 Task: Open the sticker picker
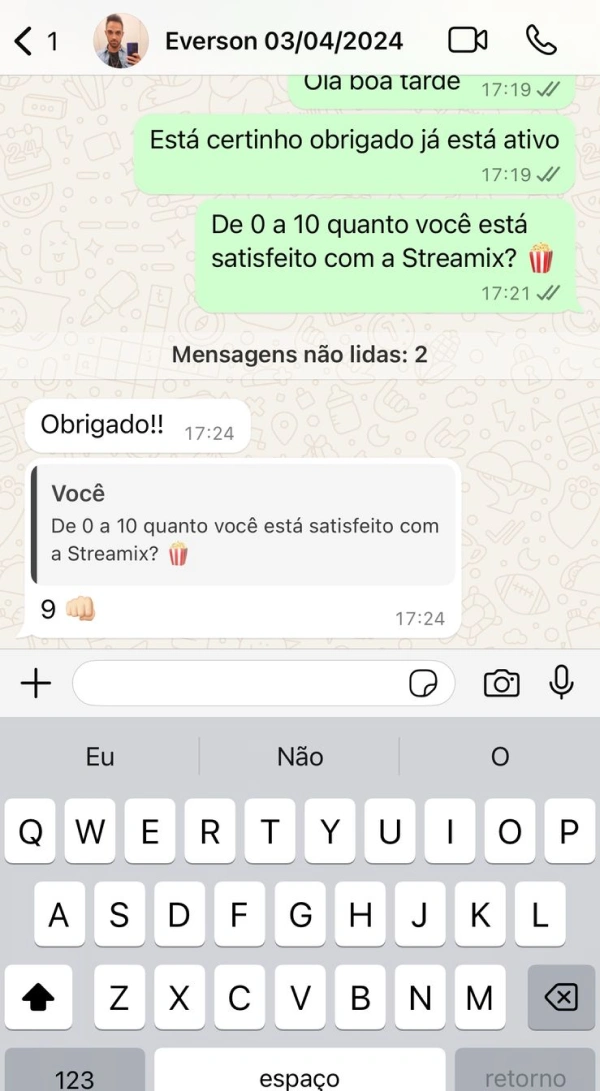(424, 684)
